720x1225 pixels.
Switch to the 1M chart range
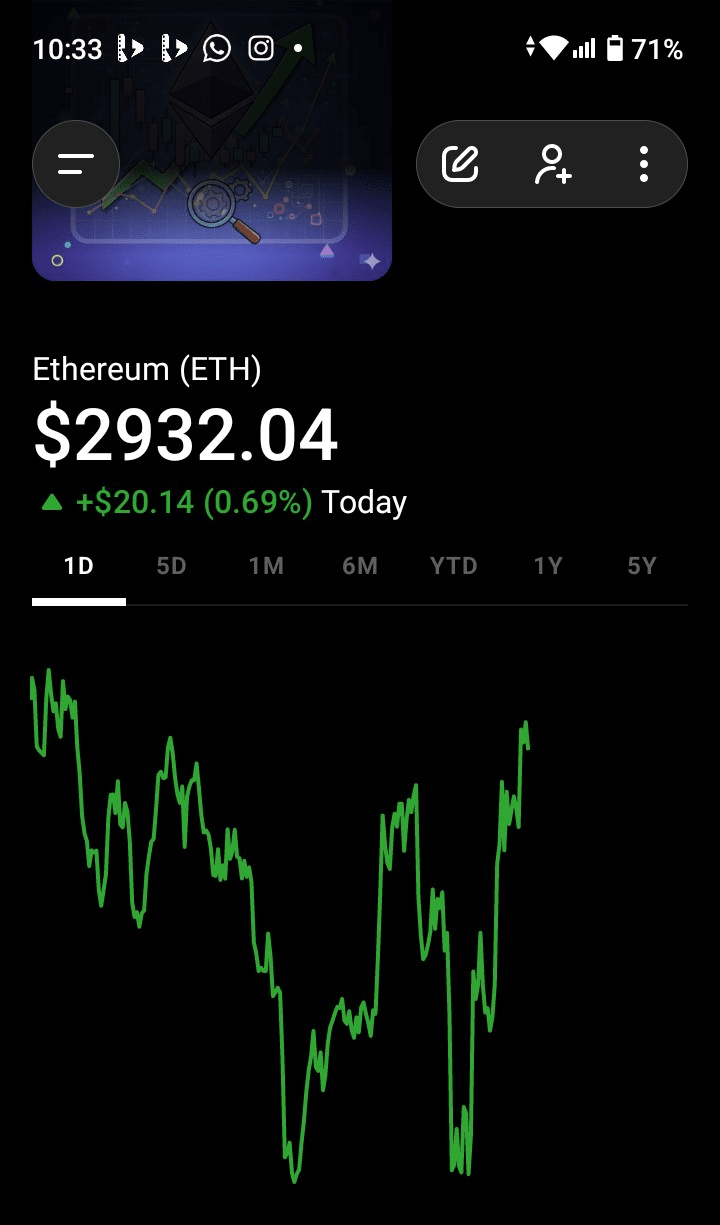click(x=266, y=566)
